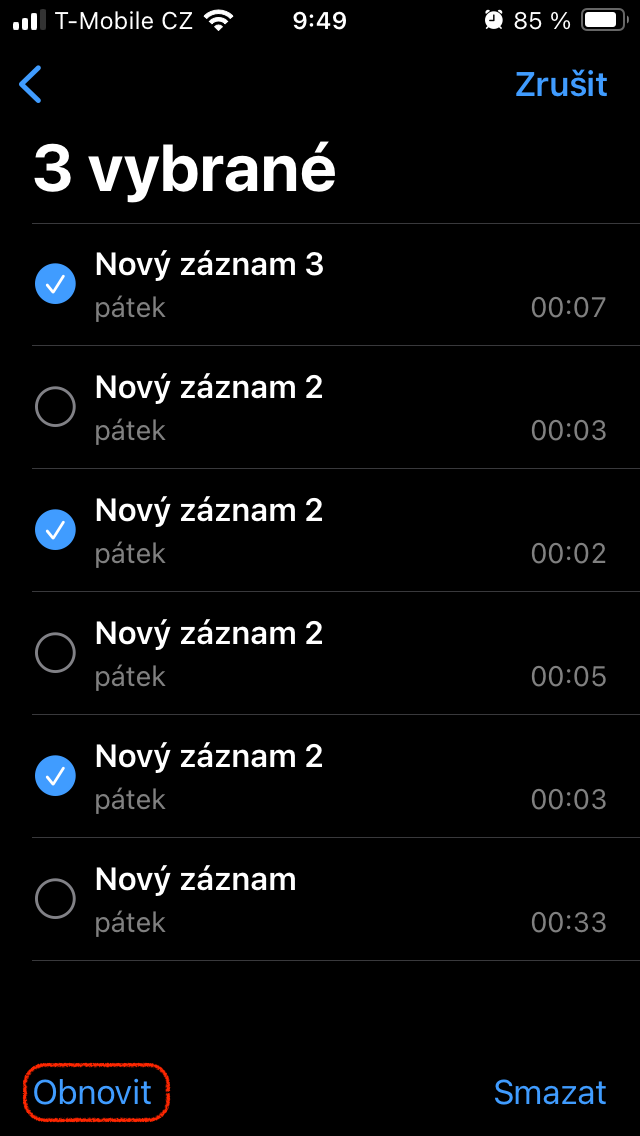640x1136 pixels.
Task: Delete selected recordings with Smazat
Action: pos(550,1092)
